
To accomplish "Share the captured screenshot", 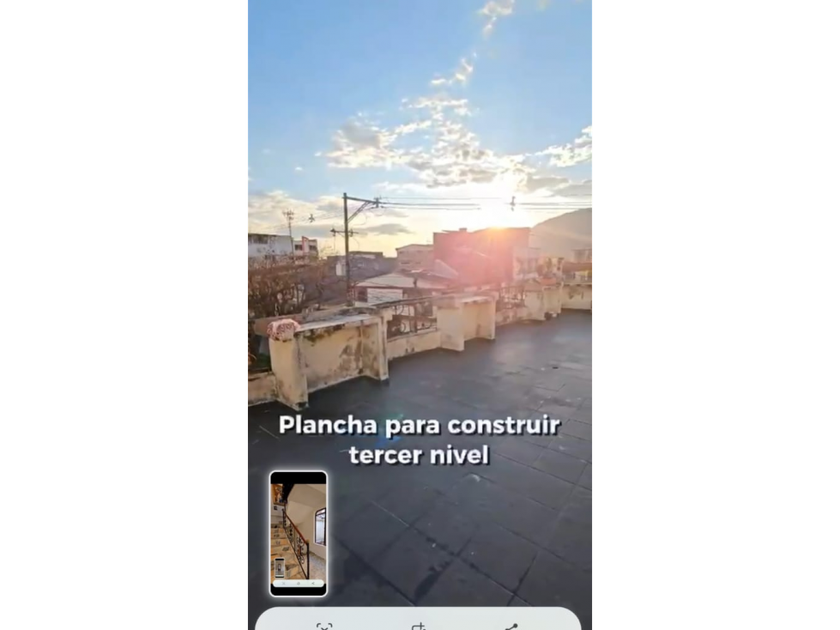I will (x=511, y=626).
